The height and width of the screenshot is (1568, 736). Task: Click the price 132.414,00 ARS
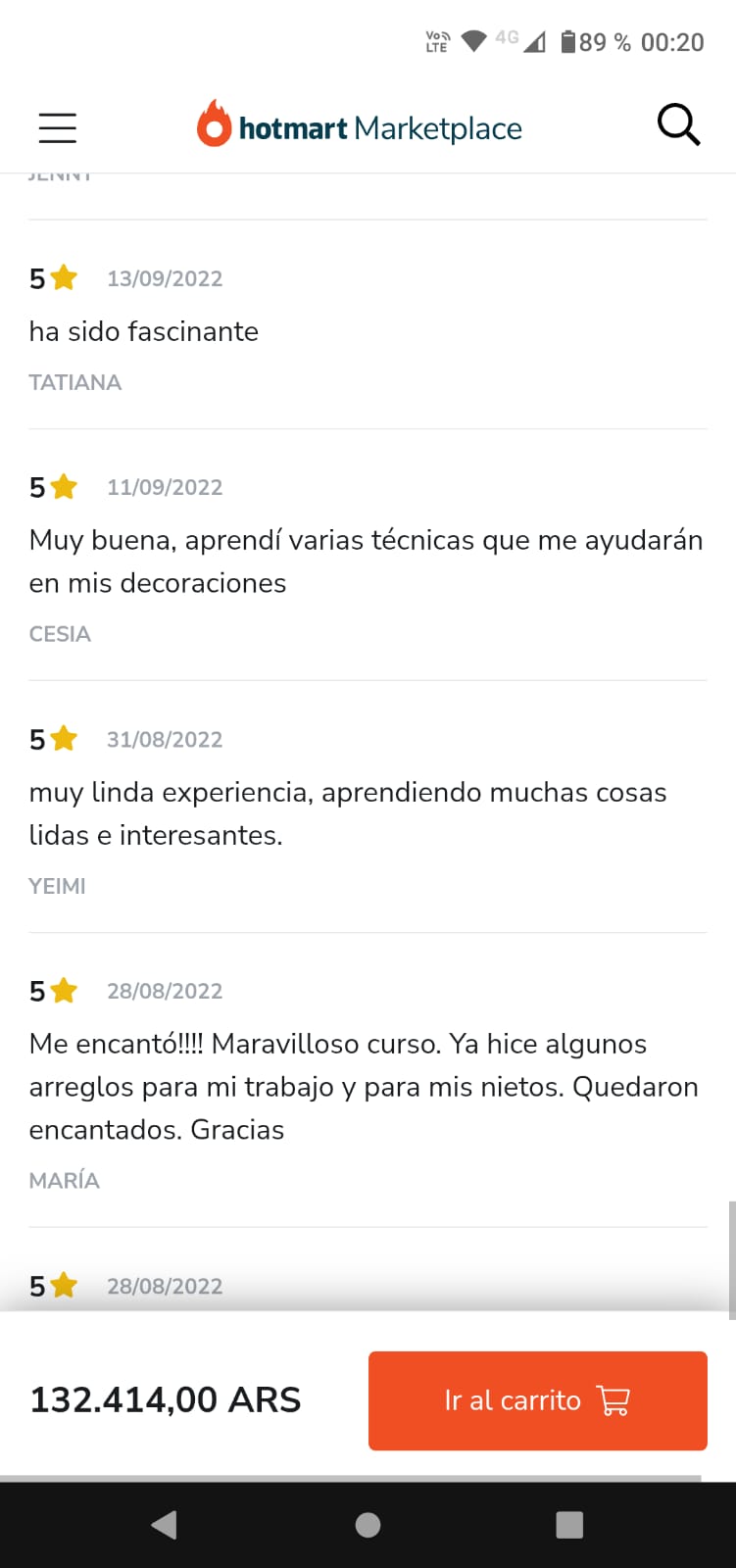[165, 1400]
